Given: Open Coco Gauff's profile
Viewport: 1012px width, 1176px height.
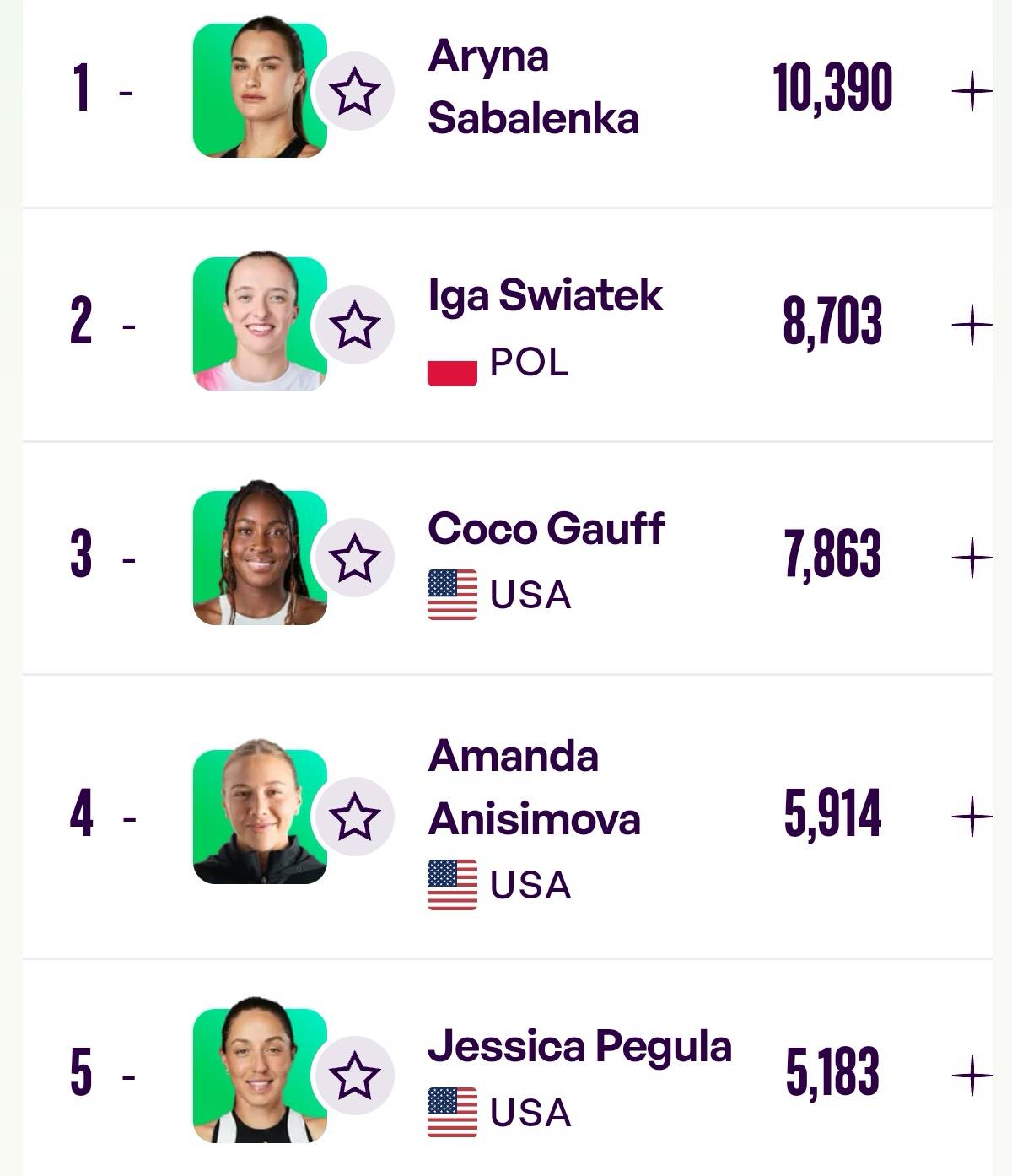Looking at the screenshot, I should [546, 529].
